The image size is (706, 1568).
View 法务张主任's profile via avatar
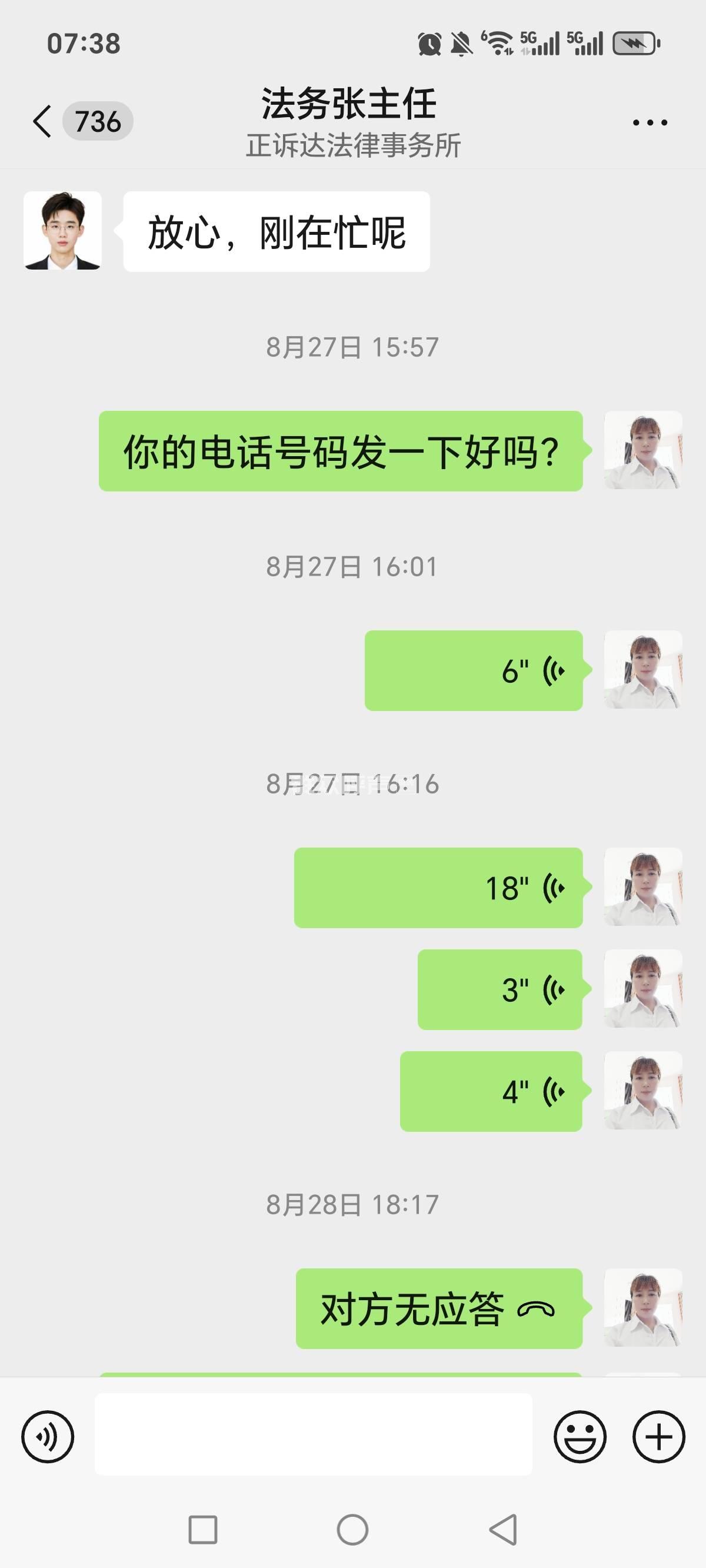click(63, 231)
